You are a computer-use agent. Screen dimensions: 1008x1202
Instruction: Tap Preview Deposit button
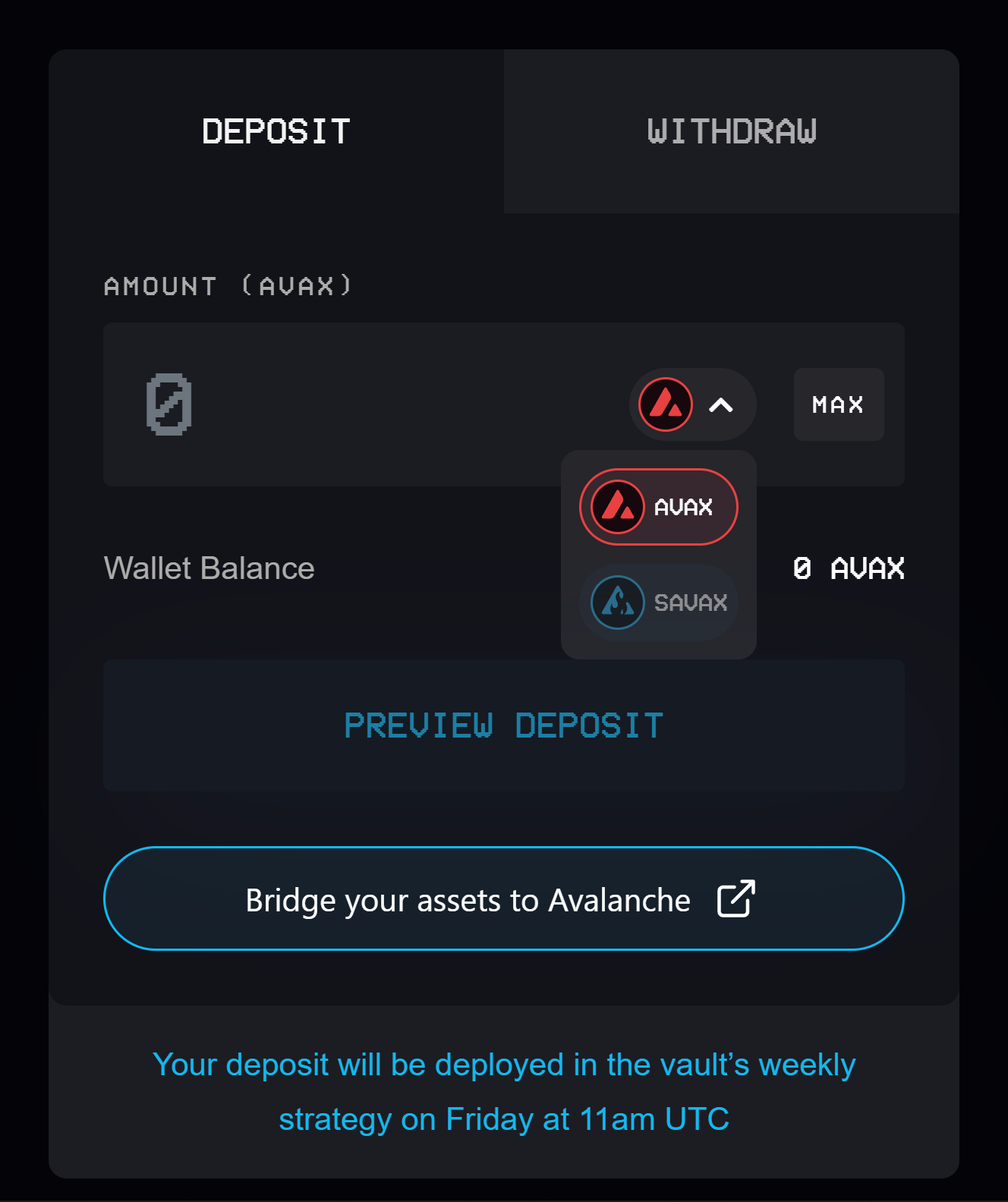(504, 725)
